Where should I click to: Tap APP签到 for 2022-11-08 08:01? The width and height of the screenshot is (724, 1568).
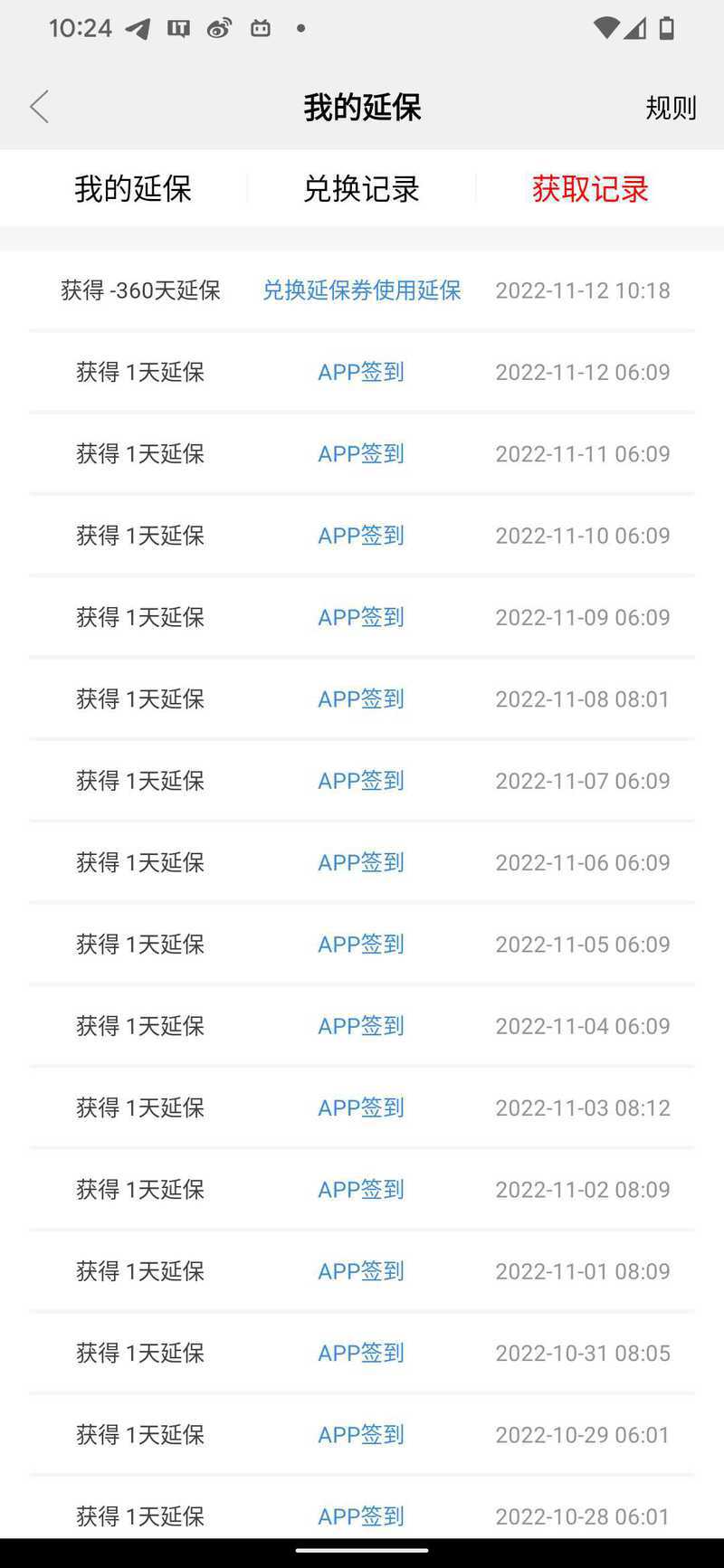click(361, 698)
